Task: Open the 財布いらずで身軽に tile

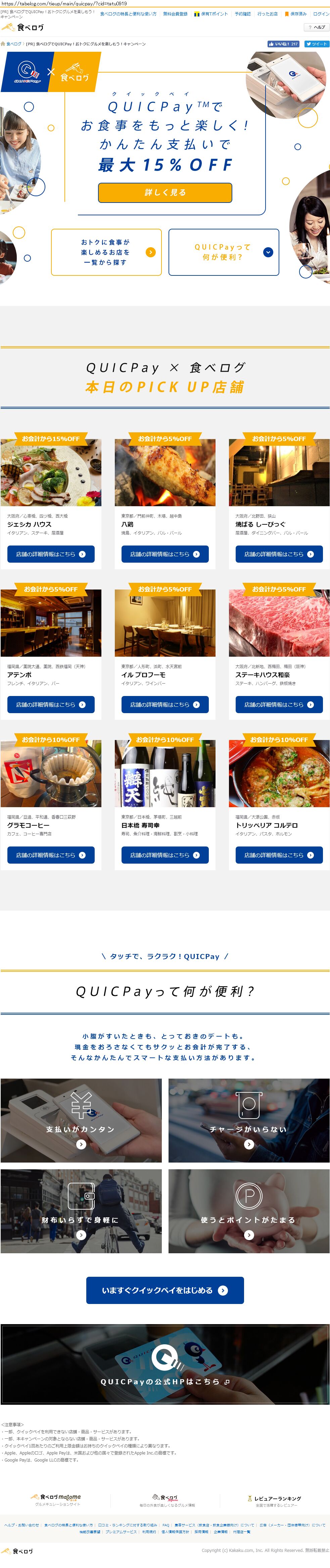Action: pos(81,1211)
